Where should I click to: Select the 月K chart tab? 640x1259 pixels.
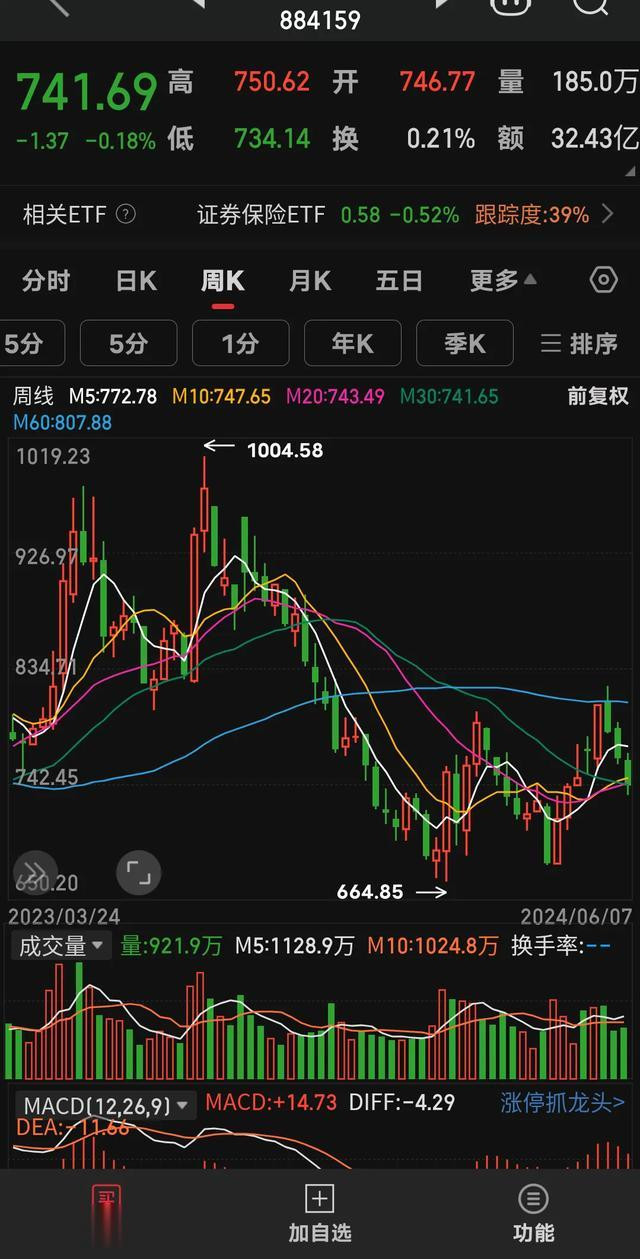pyautogui.click(x=309, y=281)
